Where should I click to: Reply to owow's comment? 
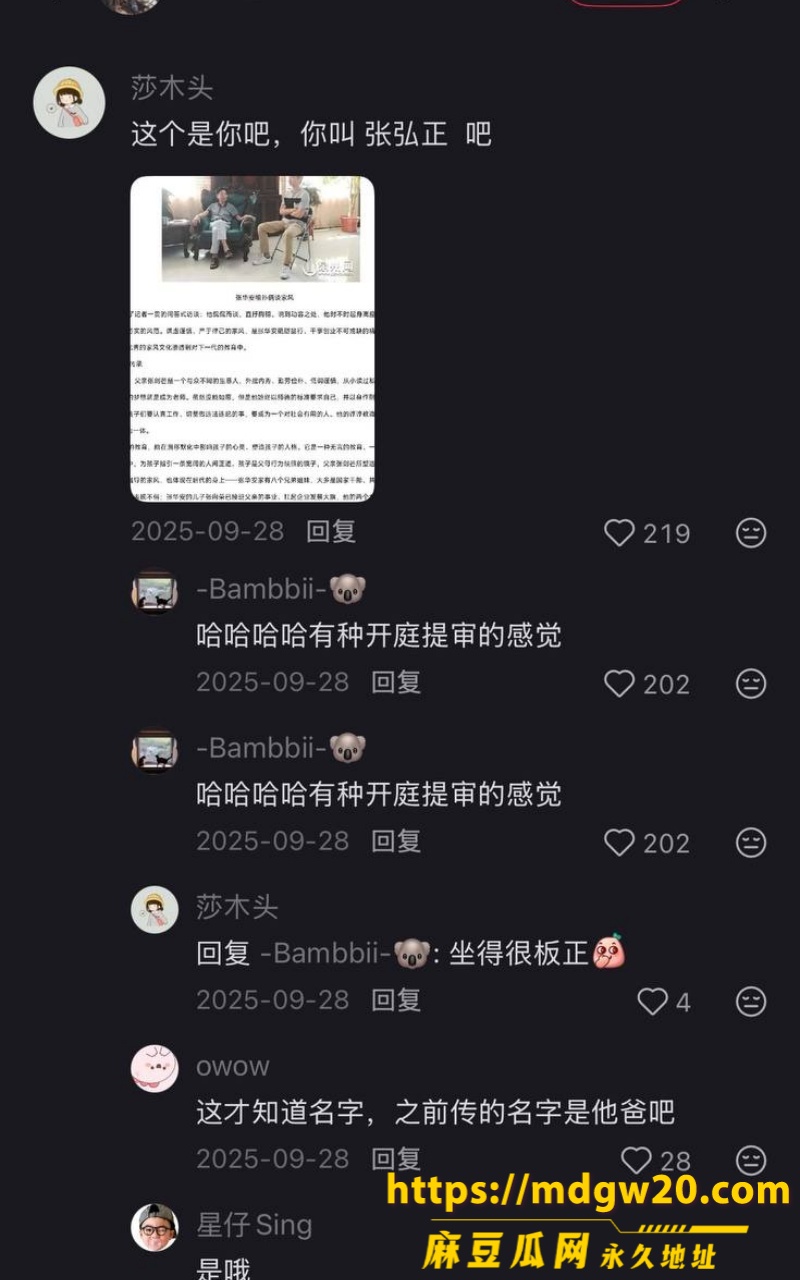[x=396, y=1158]
